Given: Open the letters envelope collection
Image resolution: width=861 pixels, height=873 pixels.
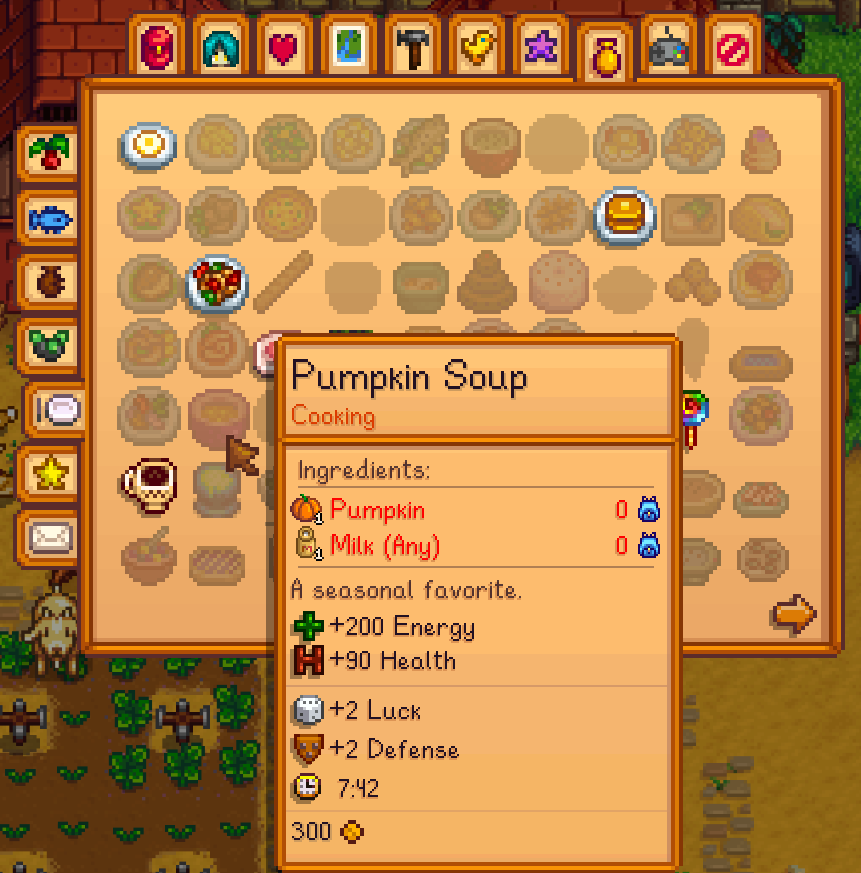Looking at the screenshot, I should click(x=50, y=537).
